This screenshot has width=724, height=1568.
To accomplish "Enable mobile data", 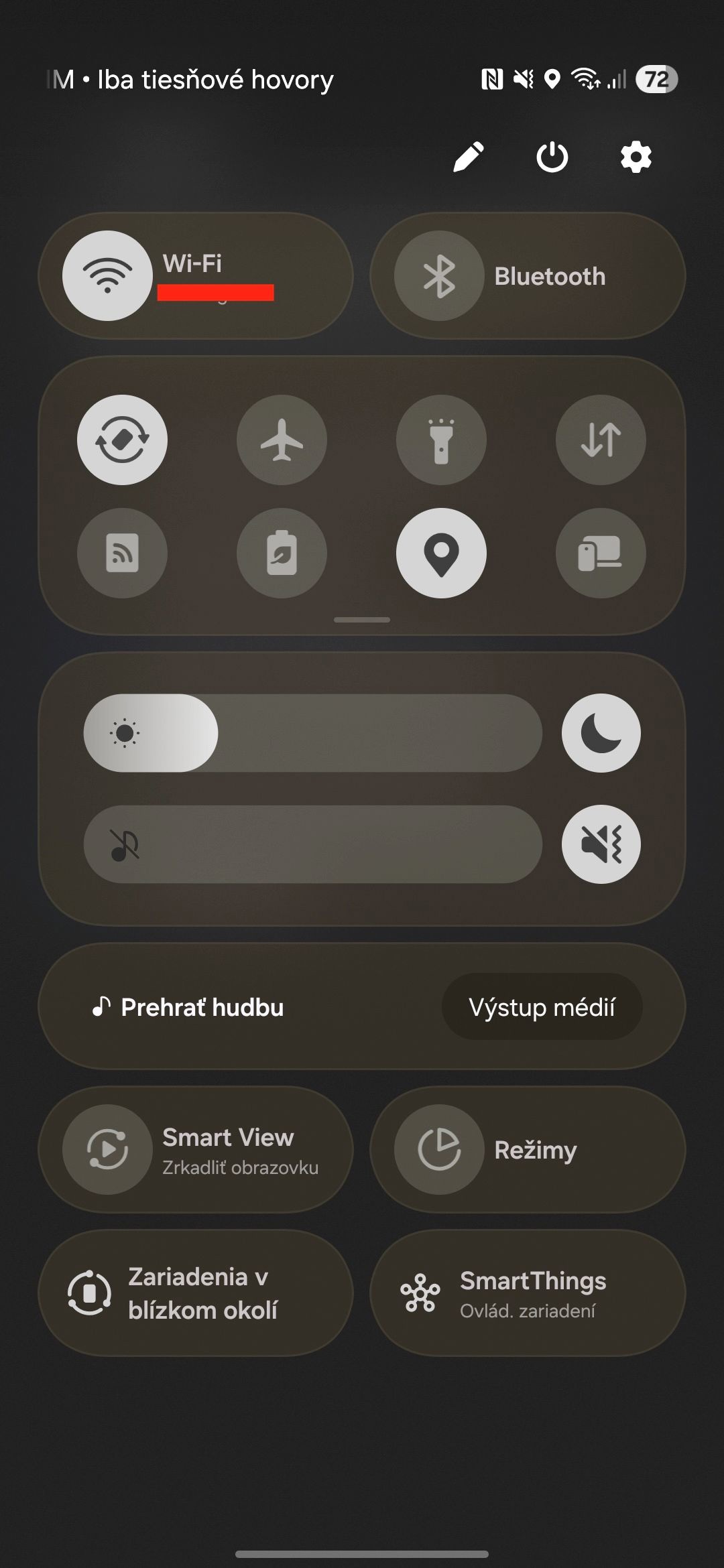I will [601, 440].
